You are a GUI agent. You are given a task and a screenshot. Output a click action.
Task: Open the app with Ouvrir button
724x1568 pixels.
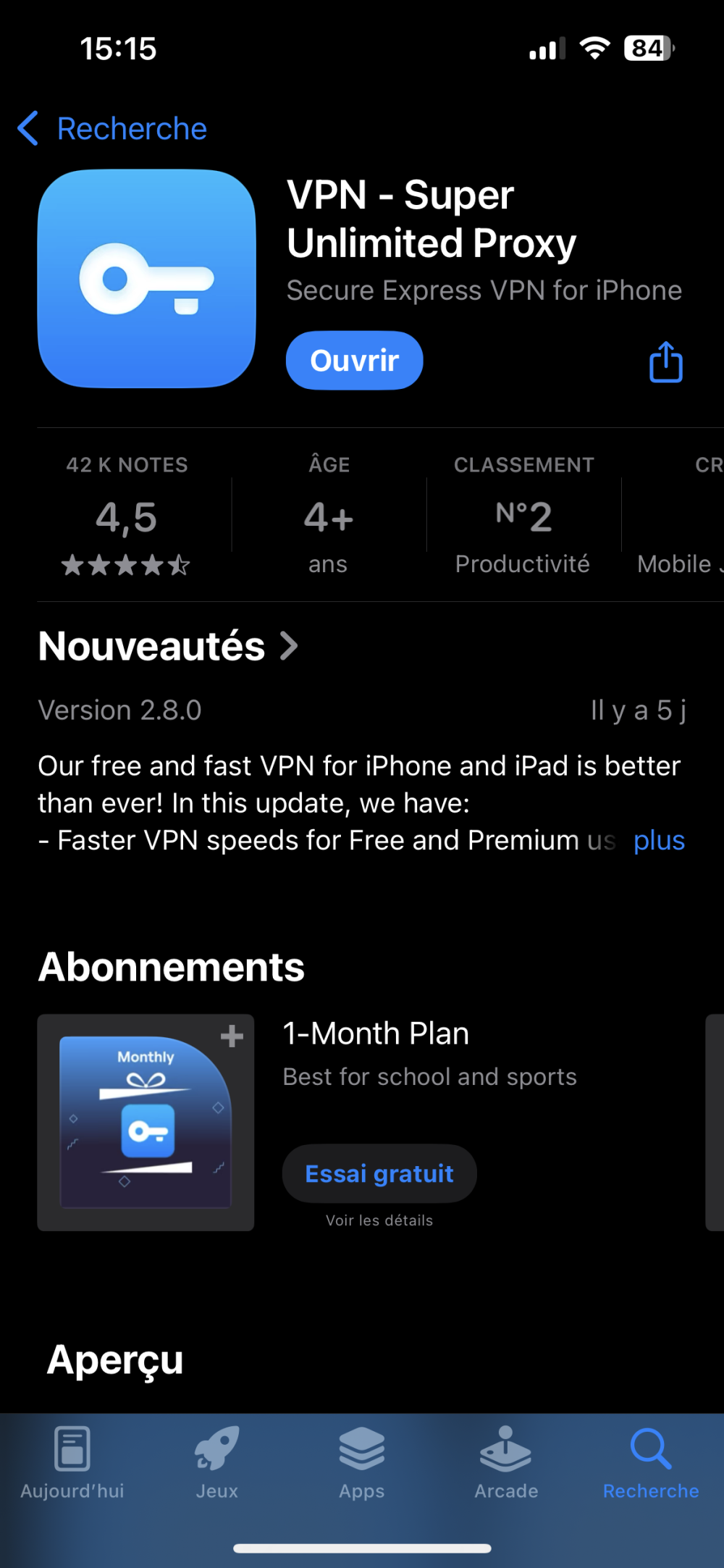coord(354,361)
